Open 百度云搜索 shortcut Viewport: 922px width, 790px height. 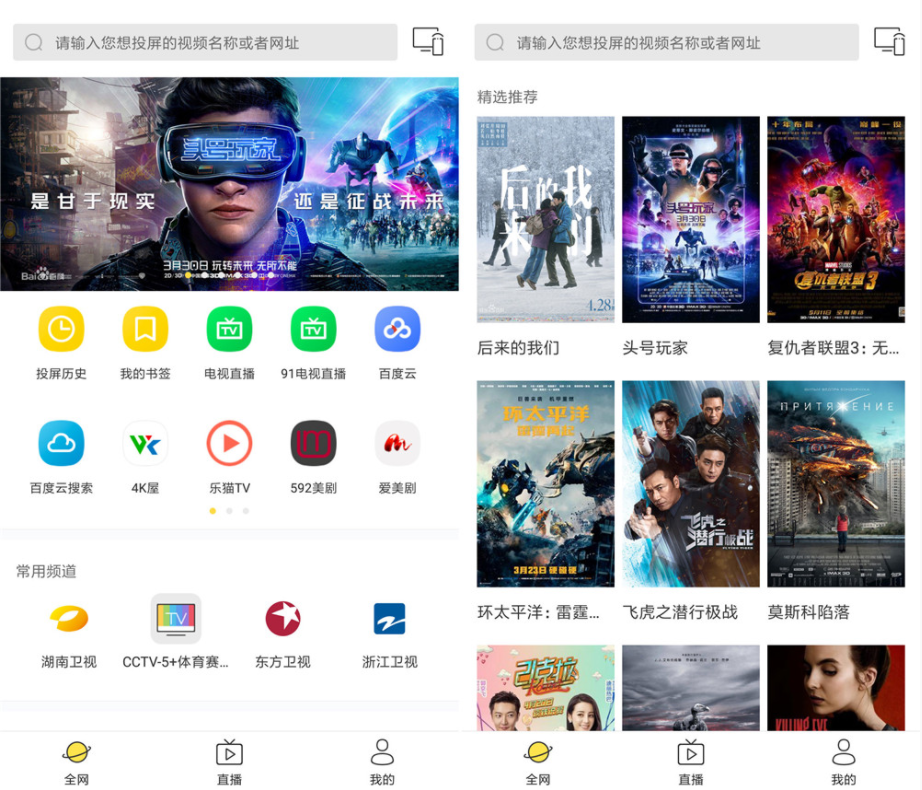[61, 444]
